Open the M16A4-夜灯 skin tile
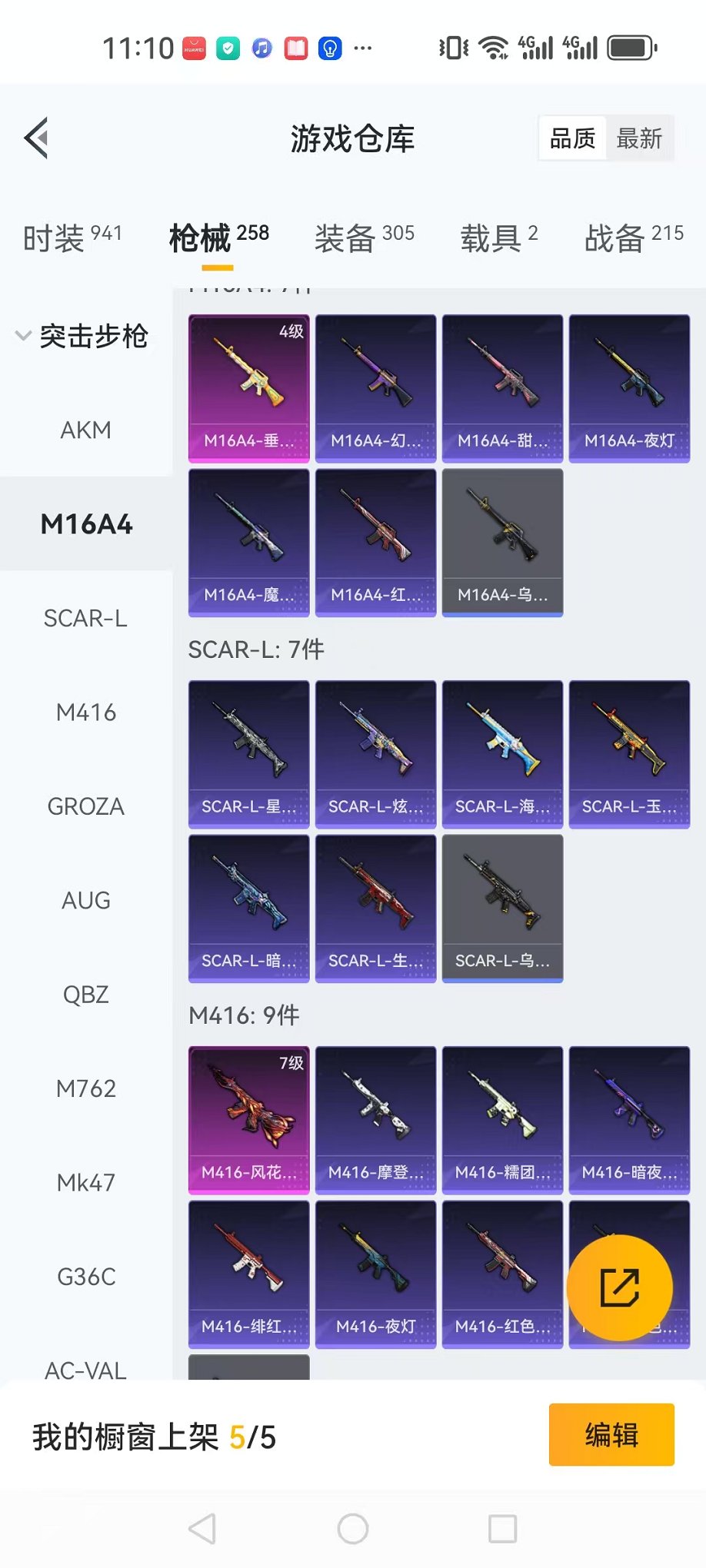The height and width of the screenshot is (1568, 706). (629, 387)
